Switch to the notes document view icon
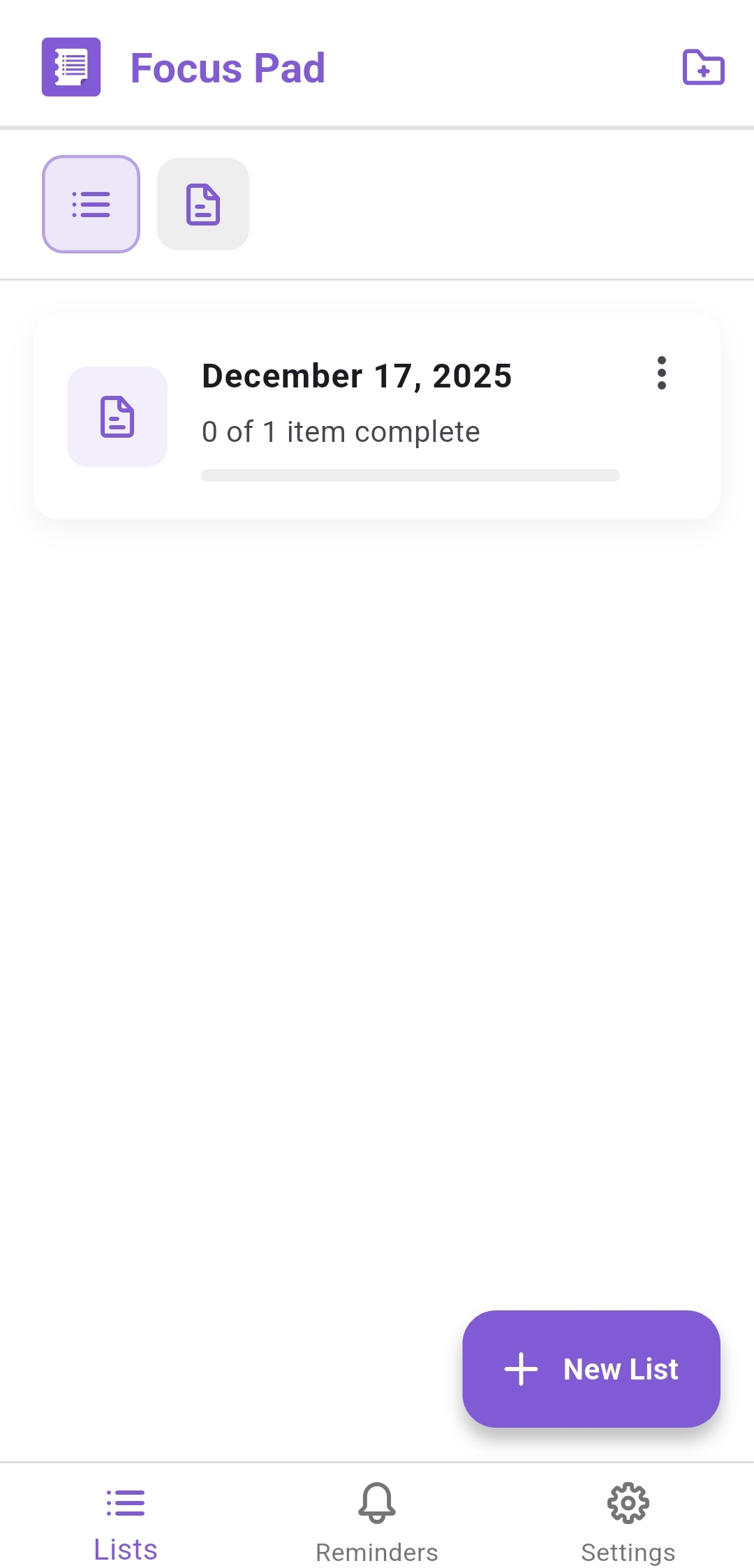 click(x=203, y=204)
